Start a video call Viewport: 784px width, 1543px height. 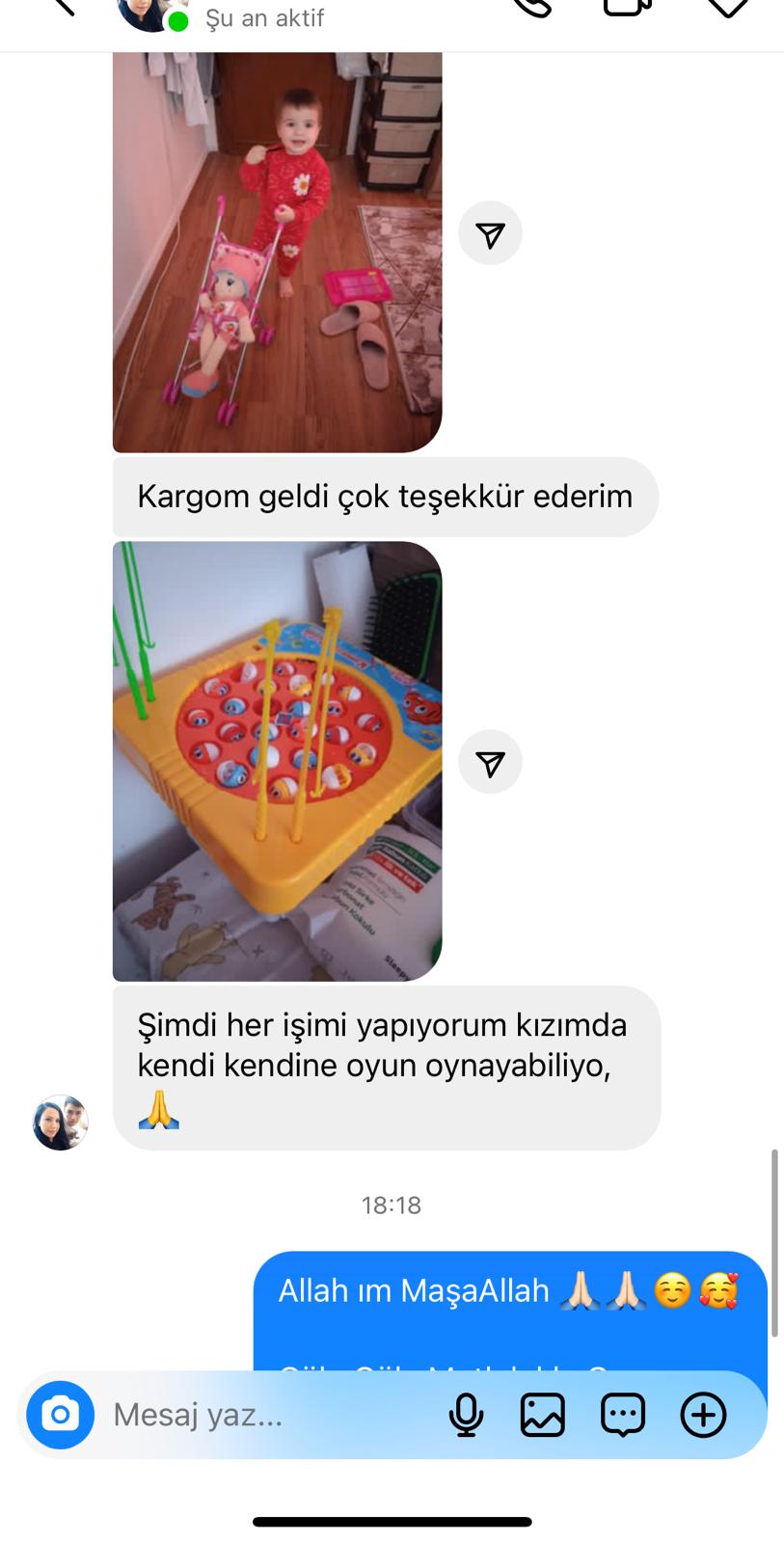628,6
